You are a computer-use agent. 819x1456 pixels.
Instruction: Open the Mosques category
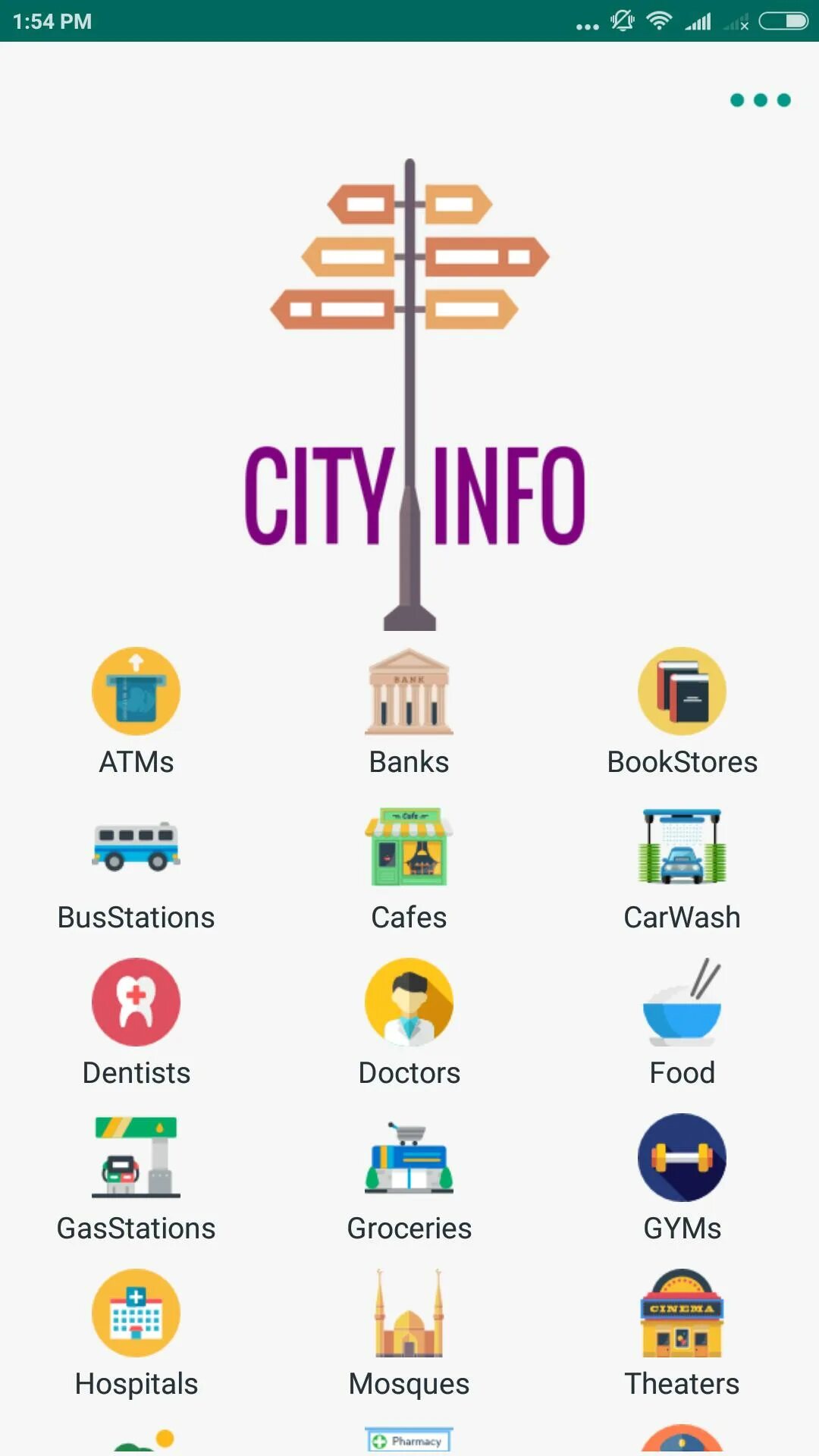click(409, 1335)
